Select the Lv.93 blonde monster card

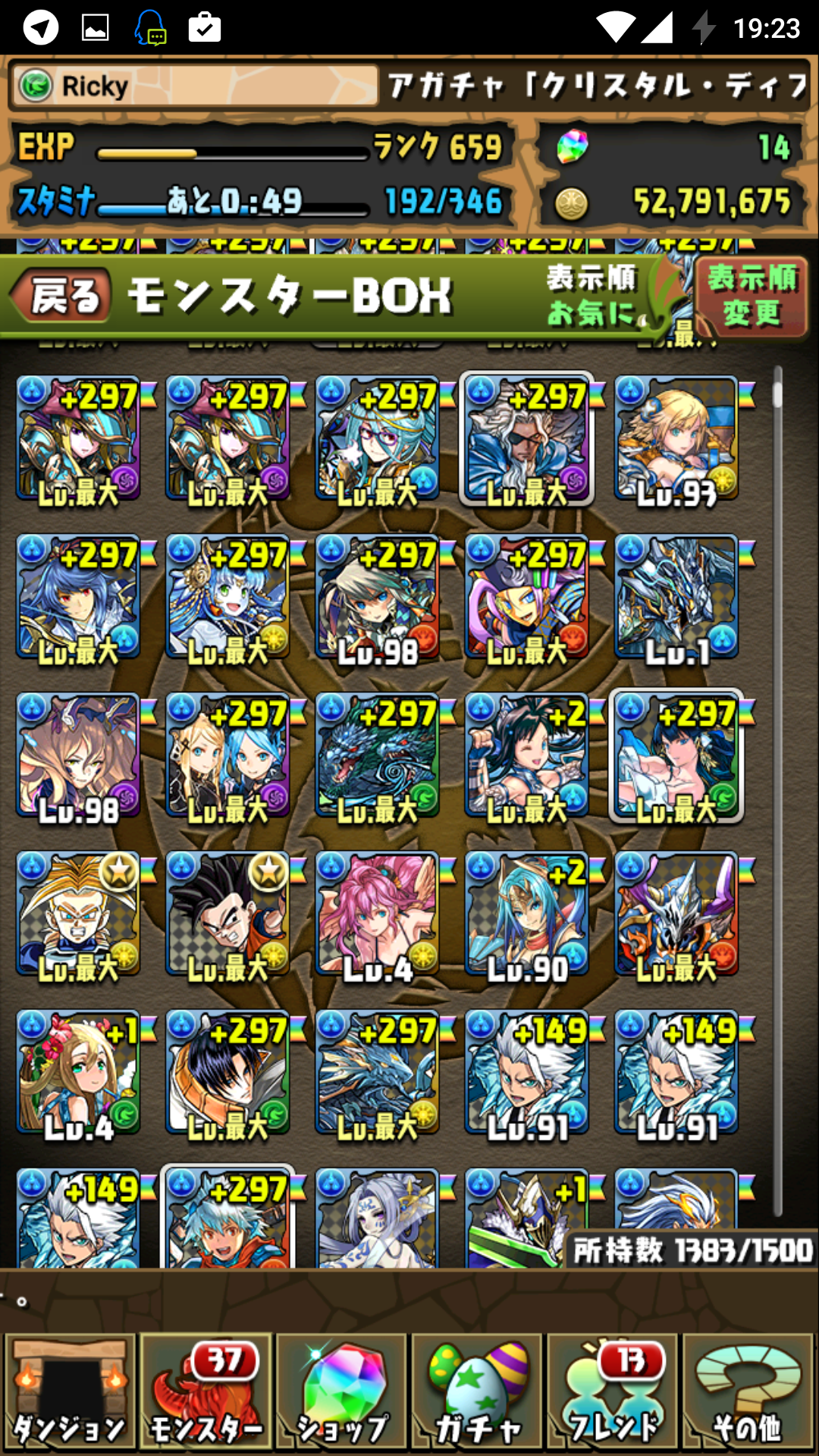click(x=676, y=440)
